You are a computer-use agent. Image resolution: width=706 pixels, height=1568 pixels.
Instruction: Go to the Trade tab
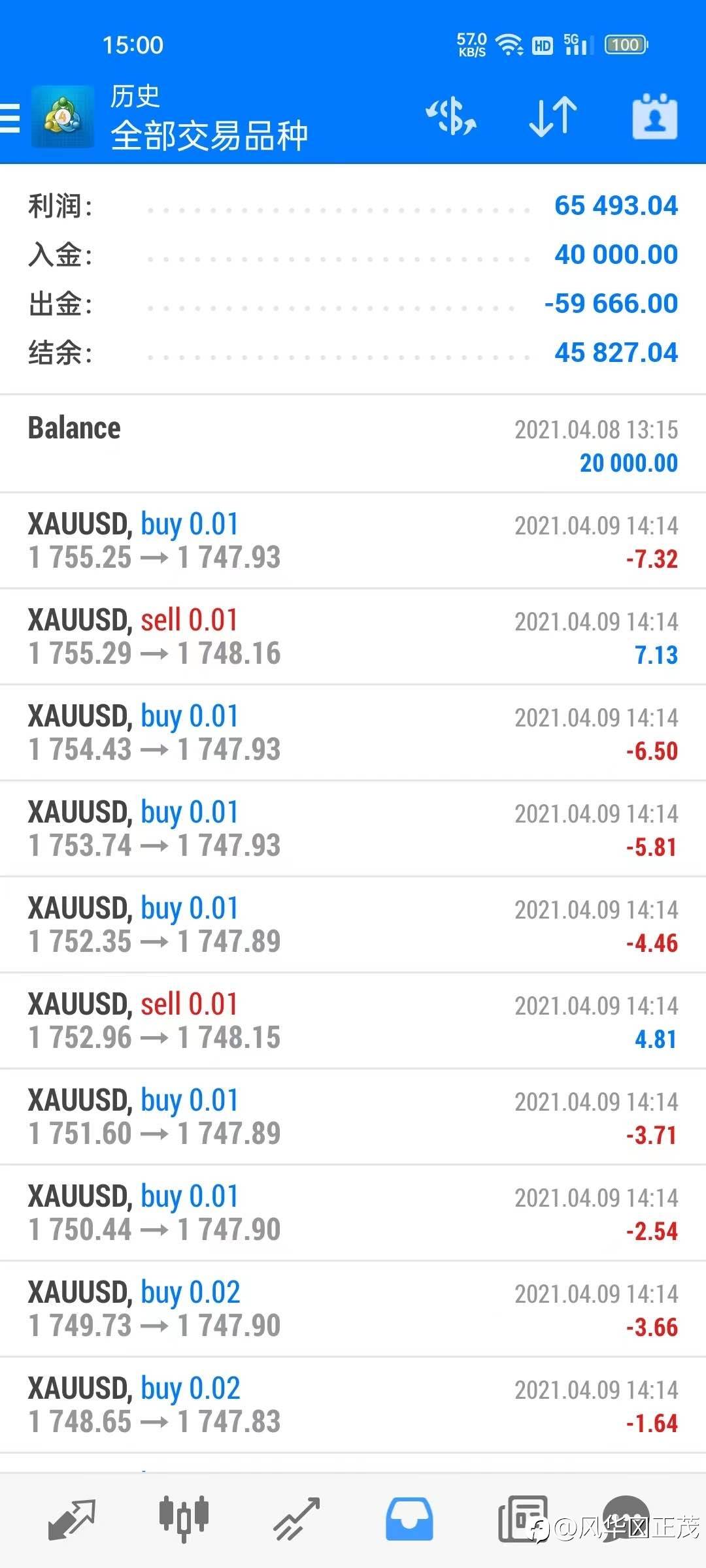pos(296,1518)
